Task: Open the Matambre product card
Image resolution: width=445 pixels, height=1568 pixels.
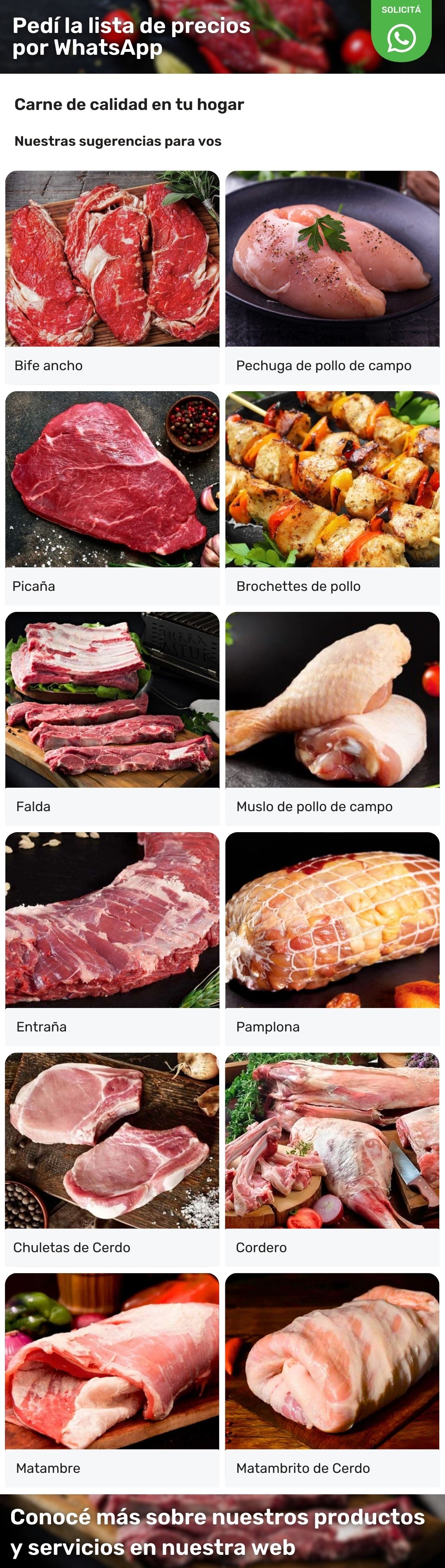Action: [112, 1379]
